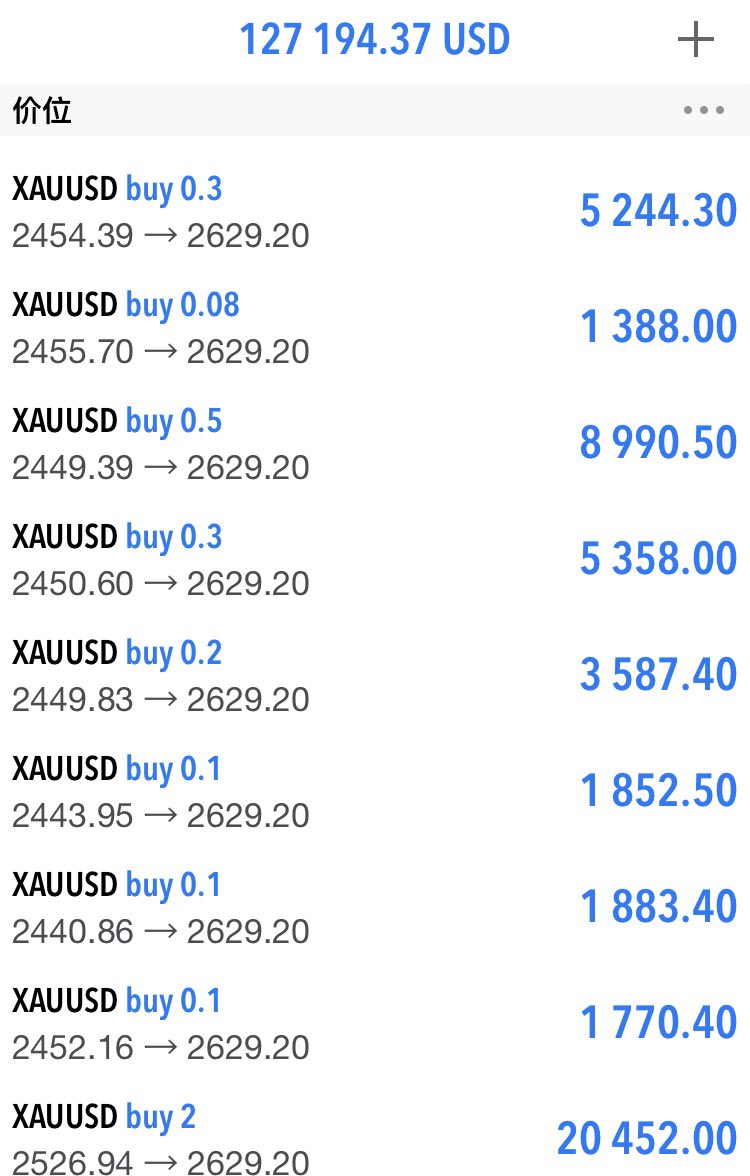Select the XAUUSD buy 0.08 position
Image resolution: width=750 pixels, height=1176 pixels.
tap(375, 328)
